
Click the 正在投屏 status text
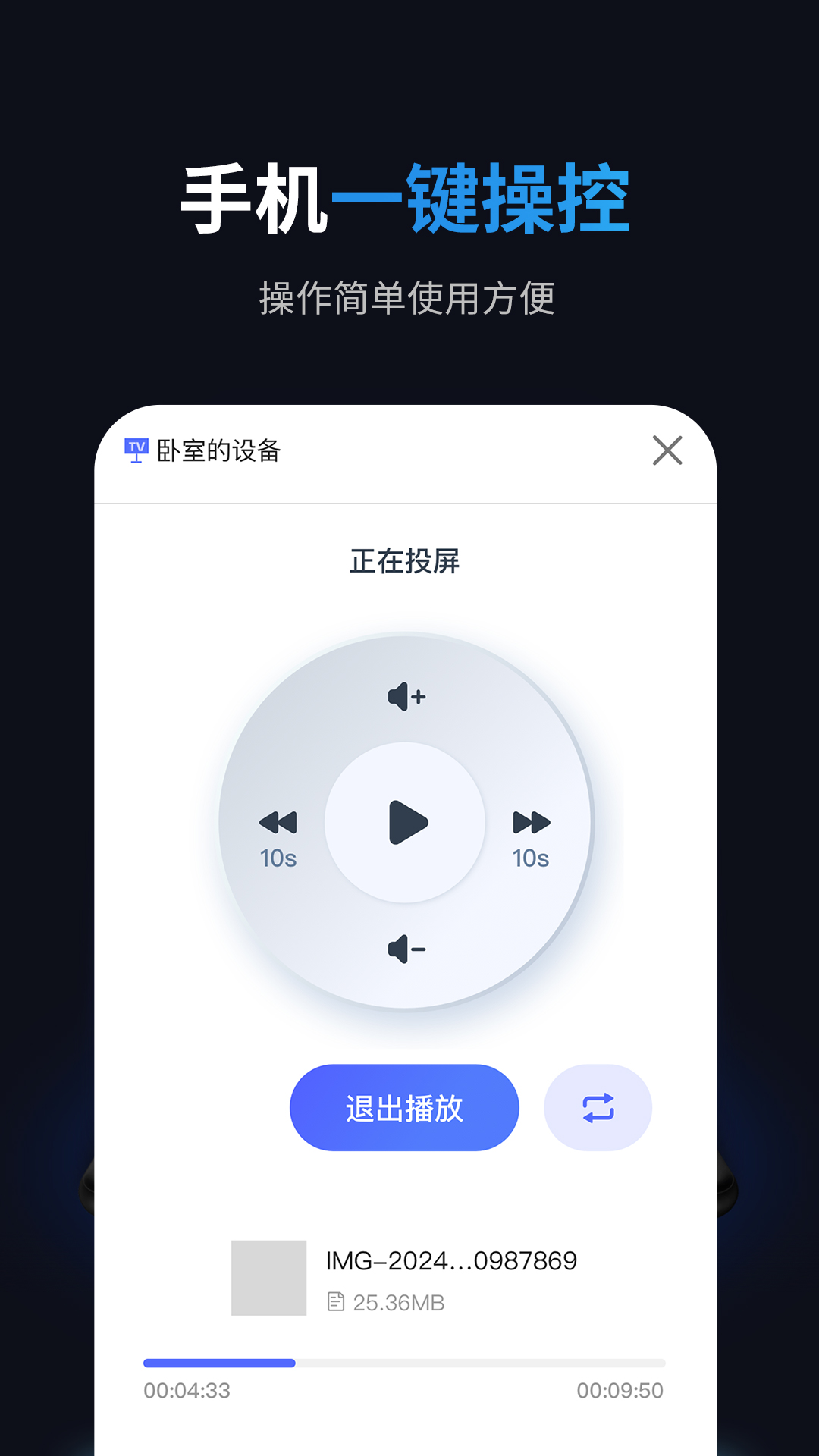[x=406, y=561]
